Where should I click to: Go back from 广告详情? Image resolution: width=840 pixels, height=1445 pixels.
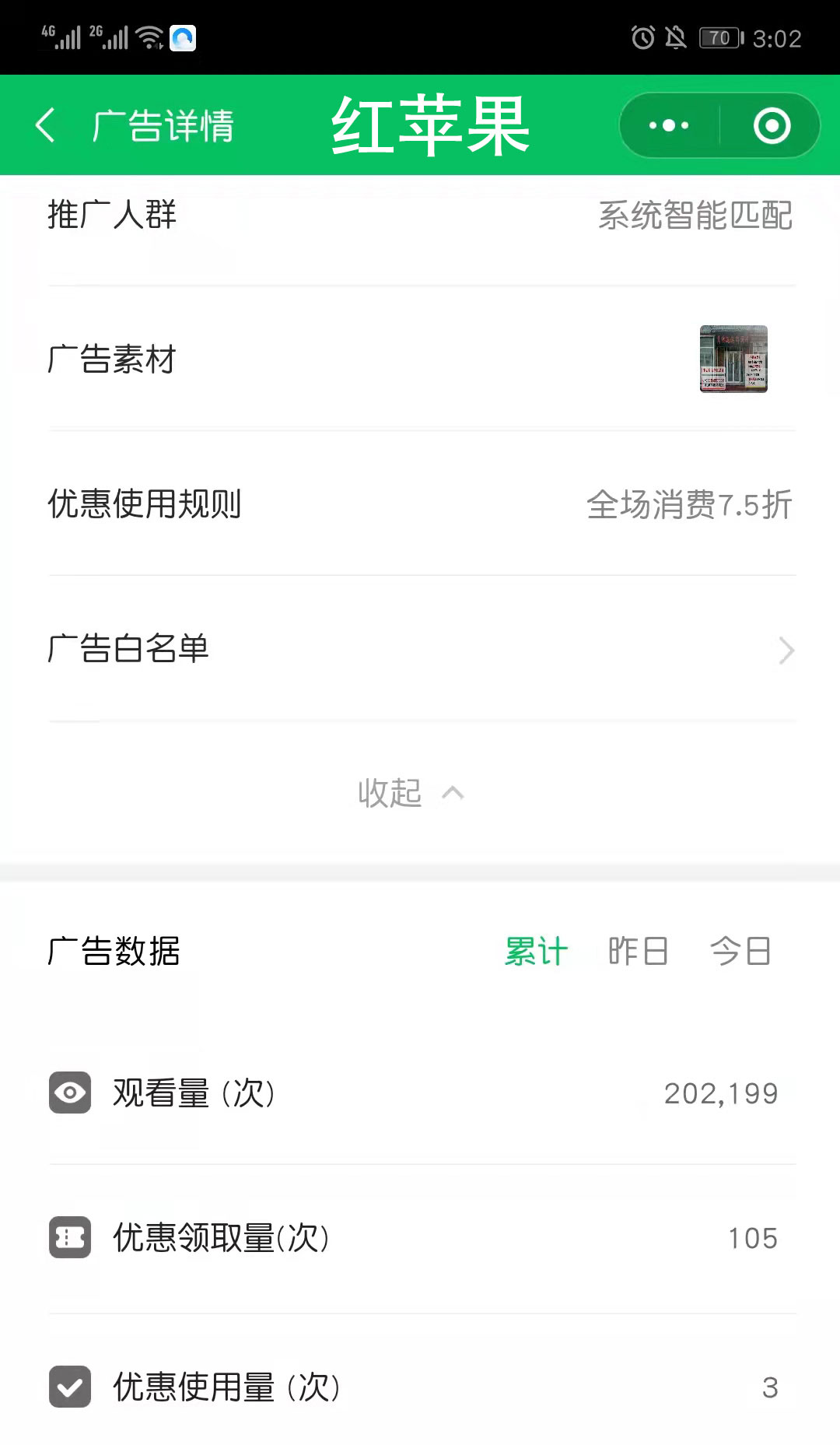click(x=47, y=125)
